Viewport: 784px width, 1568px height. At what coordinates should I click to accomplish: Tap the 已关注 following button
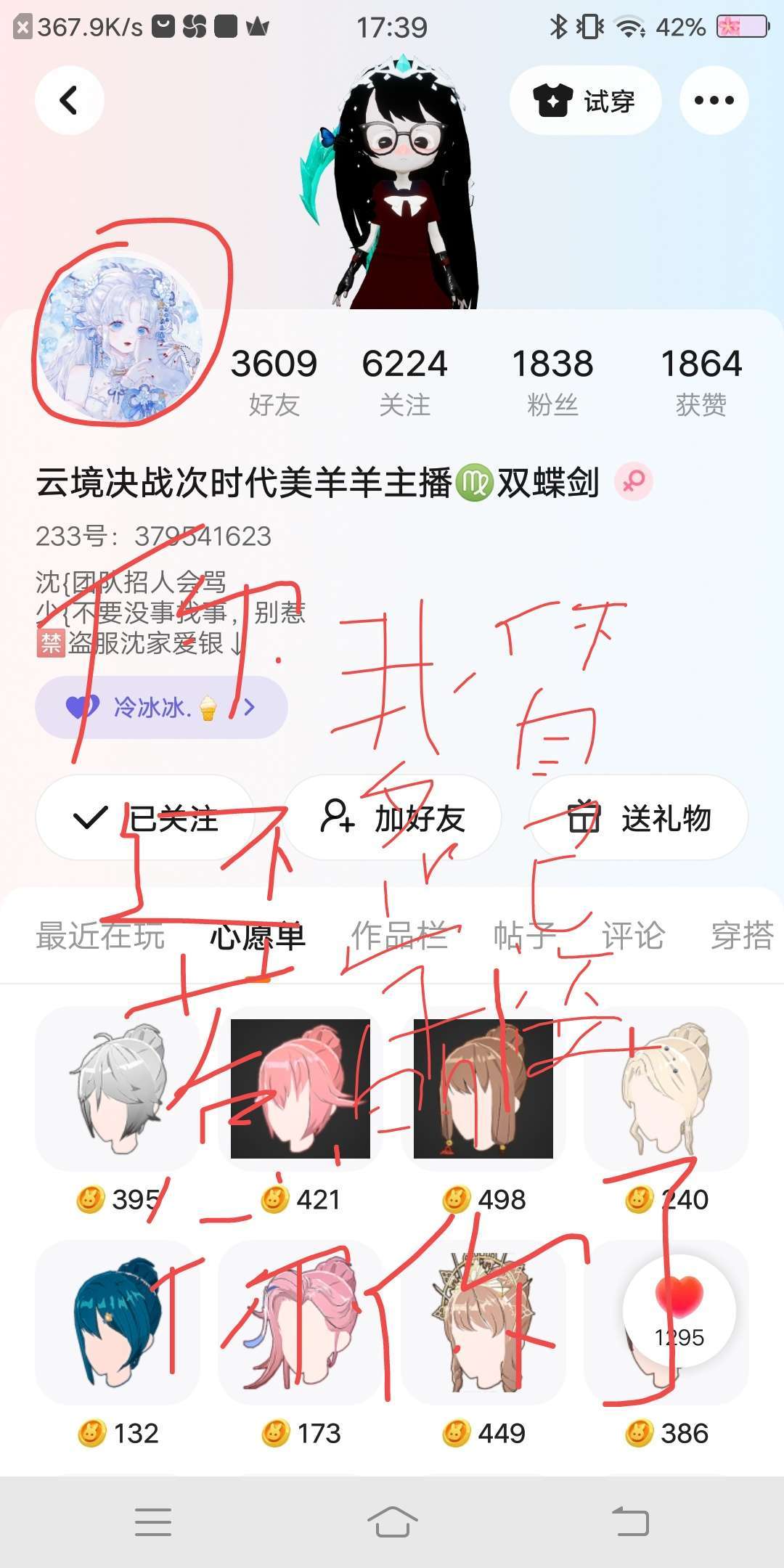(145, 818)
